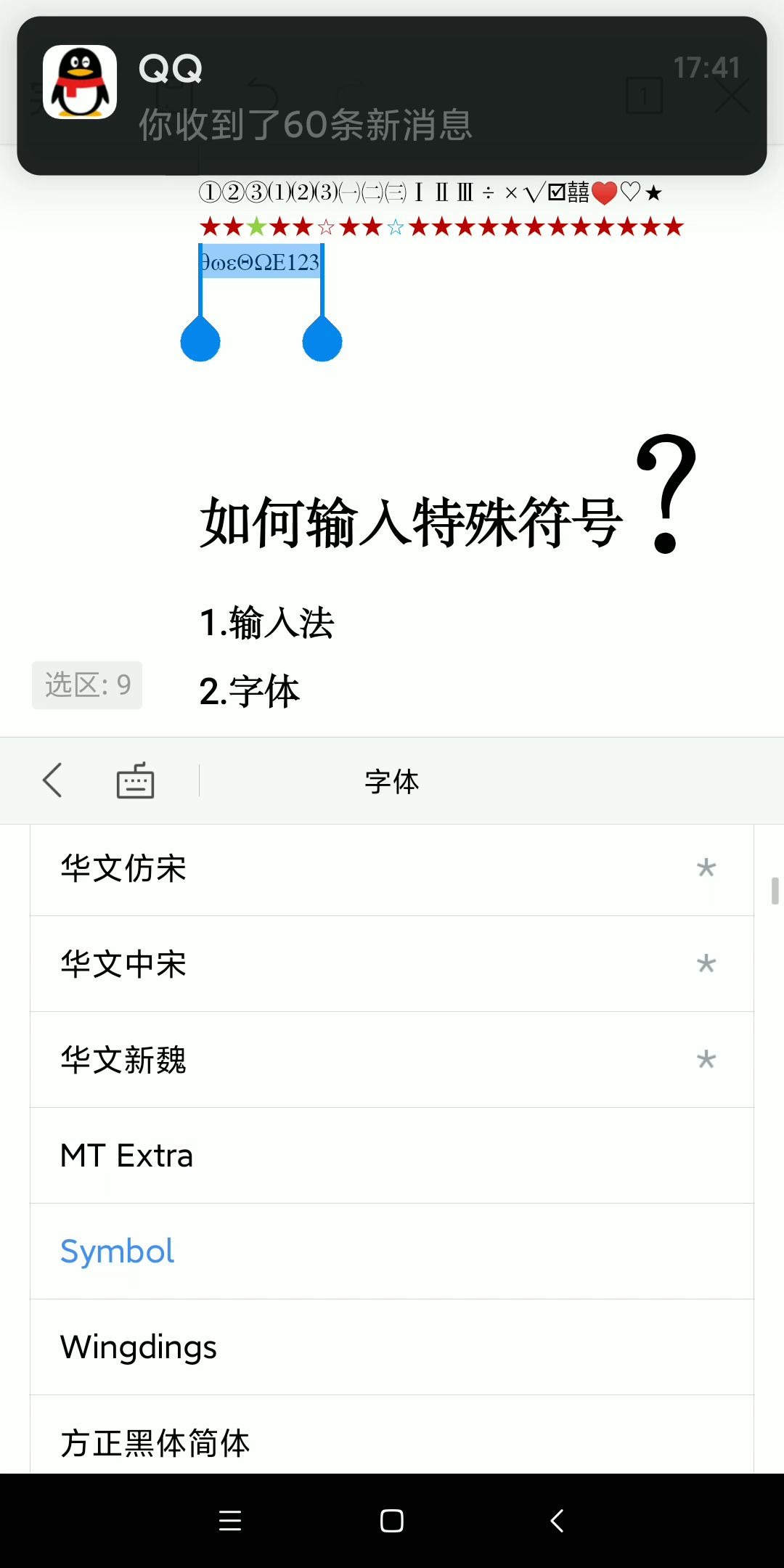
Task: Tap the highlighted θωεΘΩΕ123 text
Action: (x=259, y=261)
